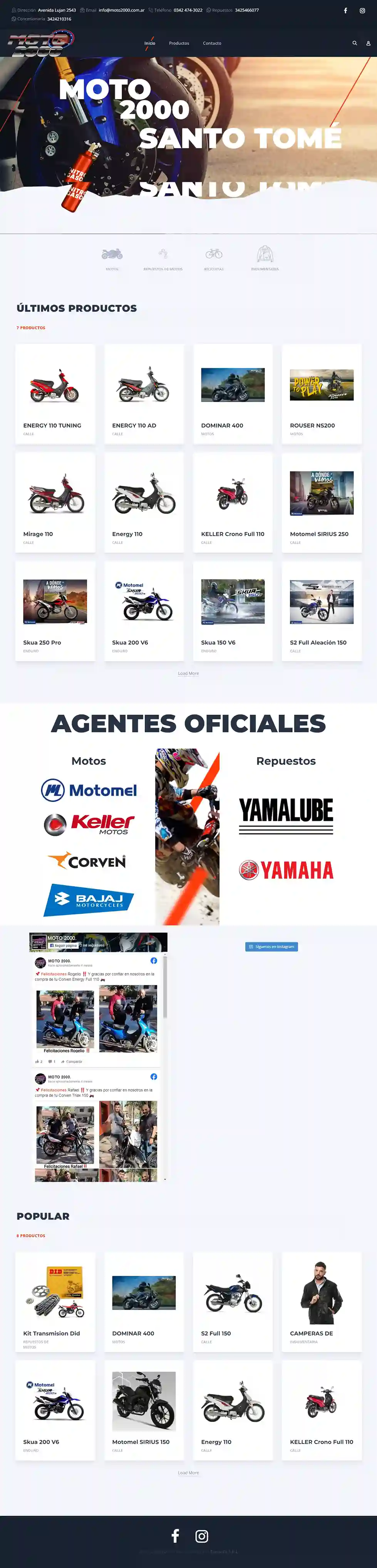Screen dimensions: 377x1568
Task: Select the Bicicletas category
Action: click(x=213, y=258)
